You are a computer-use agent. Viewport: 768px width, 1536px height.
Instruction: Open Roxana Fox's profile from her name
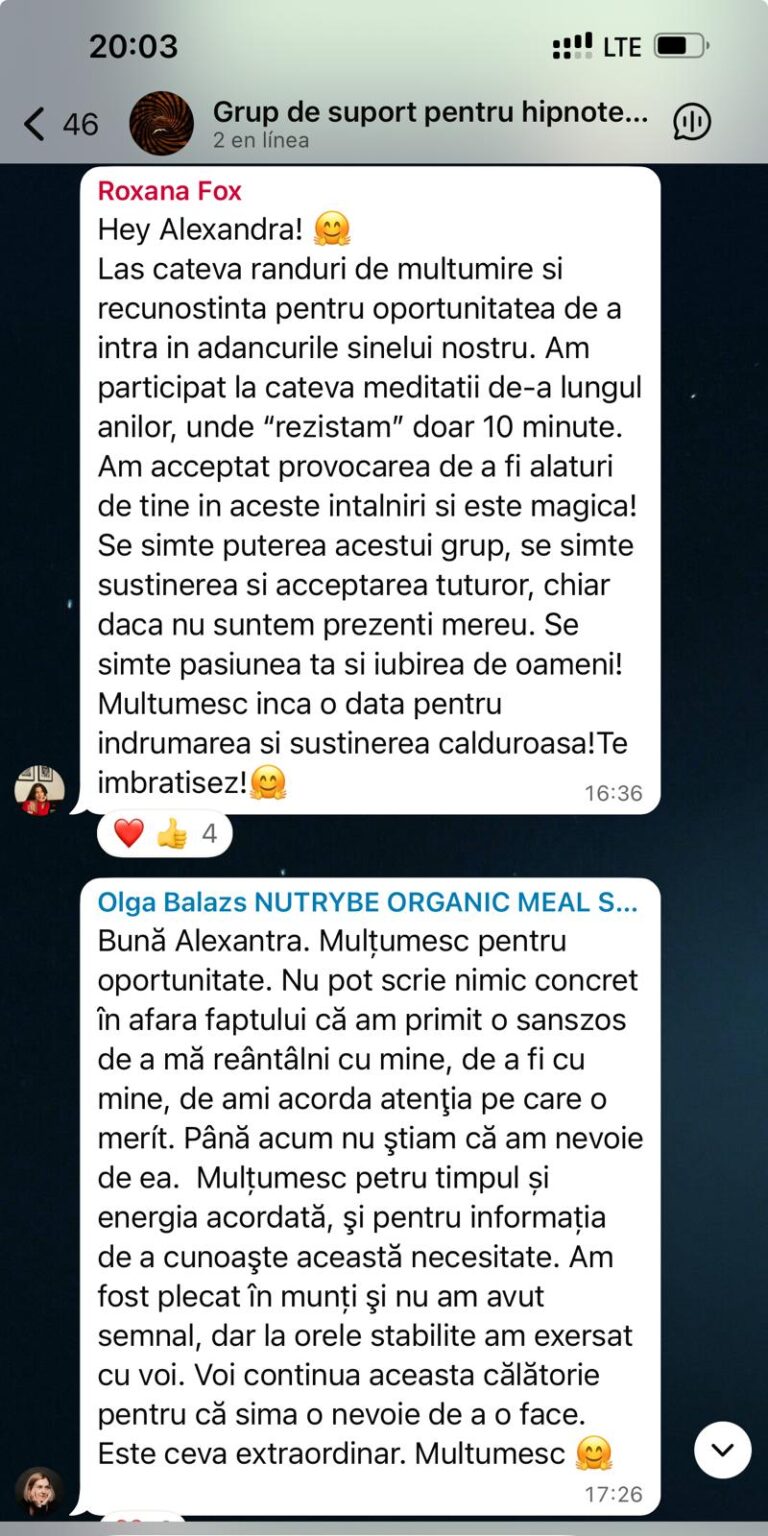(x=169, y=192)
